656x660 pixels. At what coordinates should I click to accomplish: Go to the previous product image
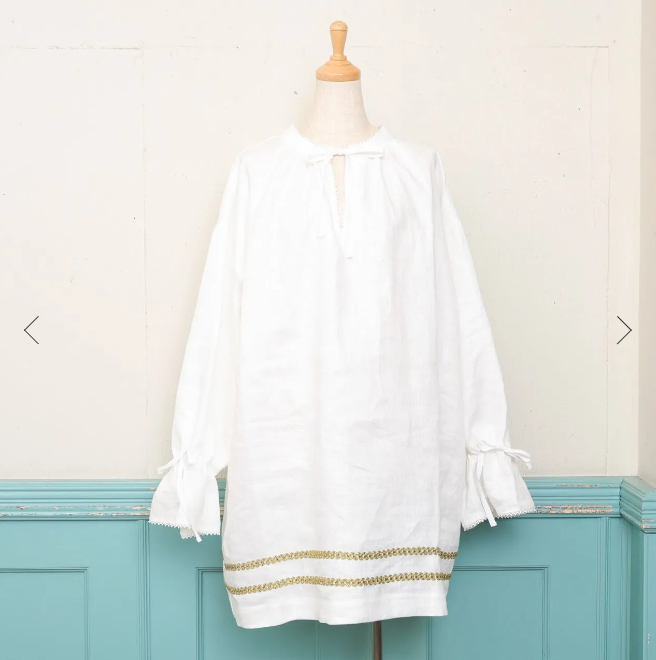pyautogui.click(x=31, y=330)
